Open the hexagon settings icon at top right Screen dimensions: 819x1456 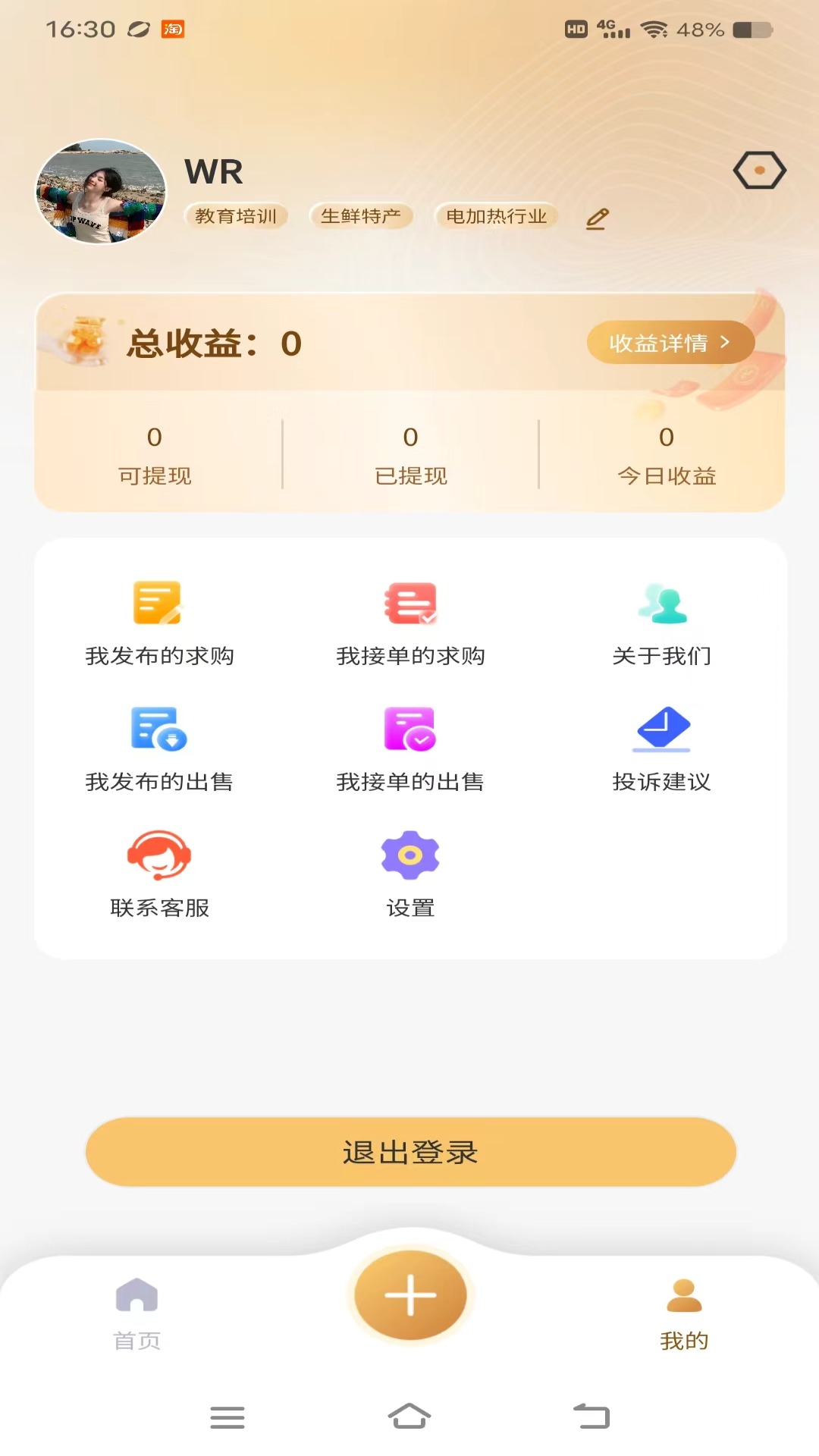coord(759,171)
